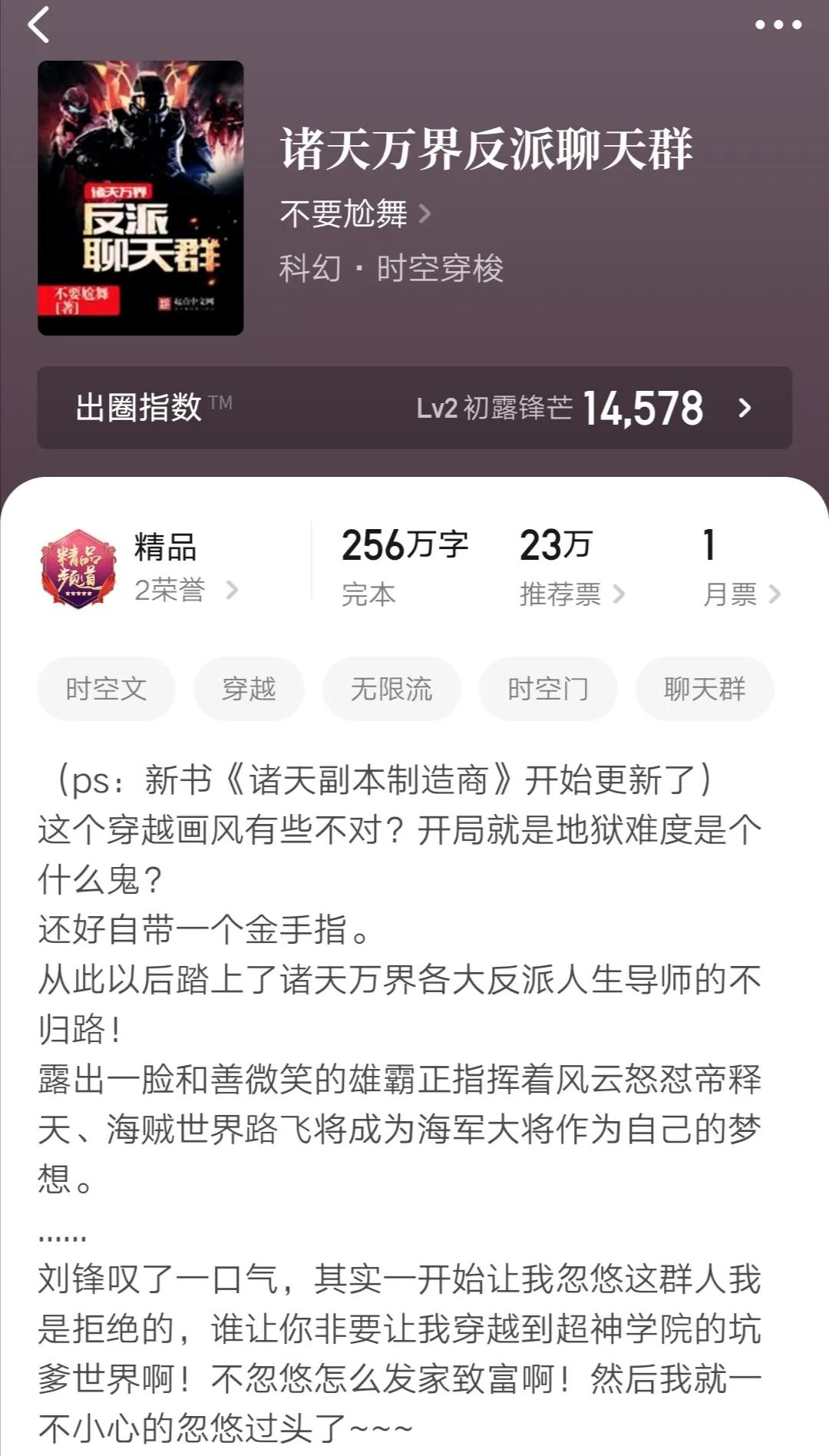The height and width of the screenshot is (1456, 829).
Task: Select the 时空文 tag
Action: click(105, 689)
